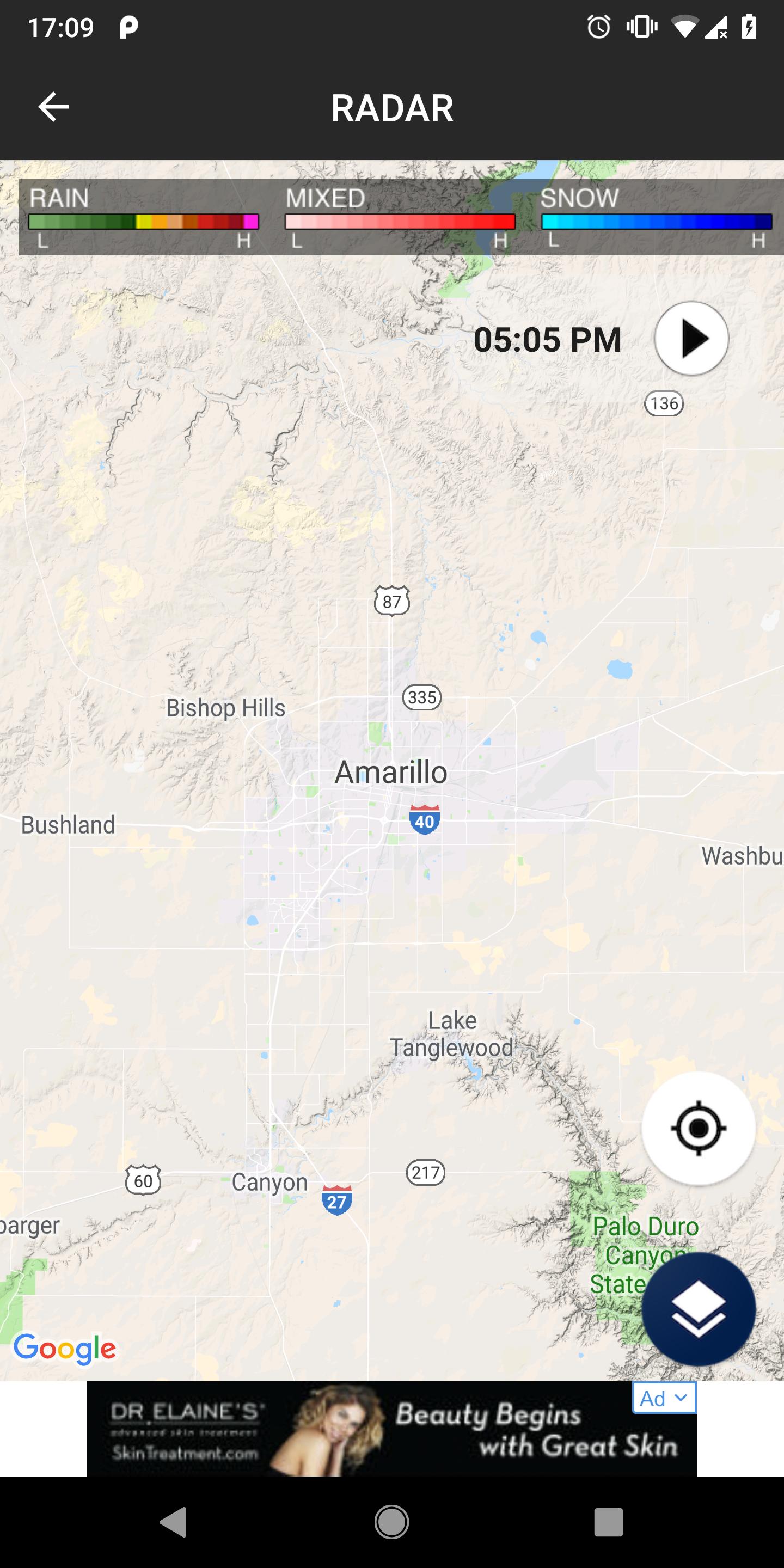Viewport: 784px width, 1568px height.
Task: Expand the Ad options dropdown
Action: (664, 1398)
